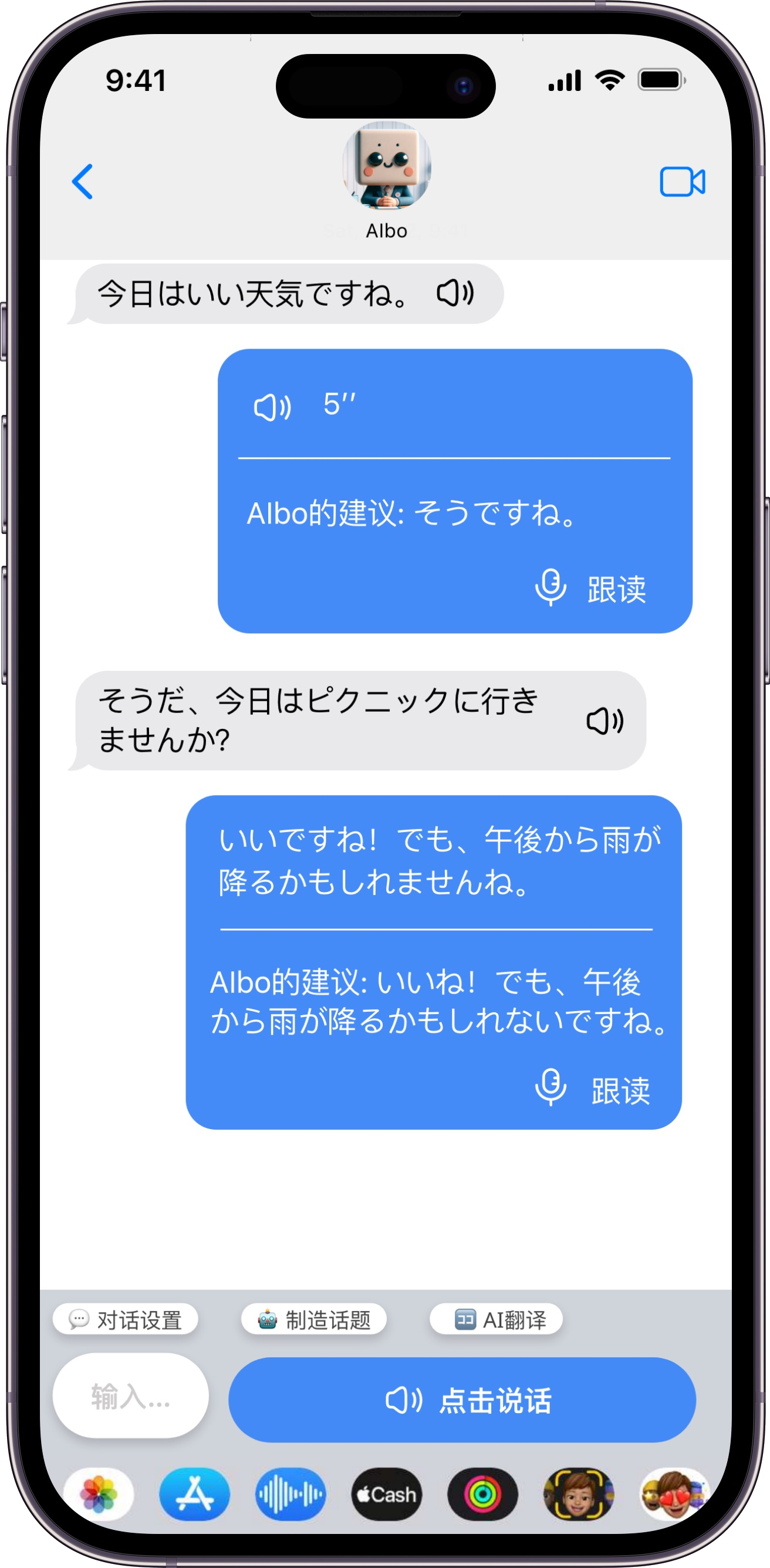The width and height of the screenshot is (770, 1568).
Task: Focus the 输入 text field
Action: coord(130,1396)
